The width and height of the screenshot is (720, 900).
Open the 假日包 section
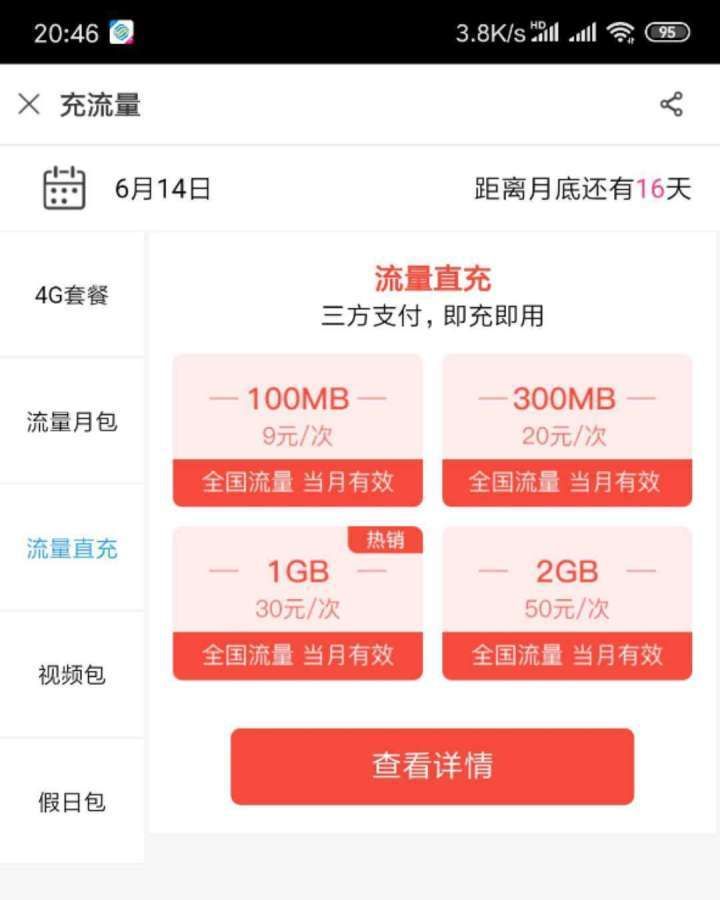pyautogui.click(x=70, y=801)
